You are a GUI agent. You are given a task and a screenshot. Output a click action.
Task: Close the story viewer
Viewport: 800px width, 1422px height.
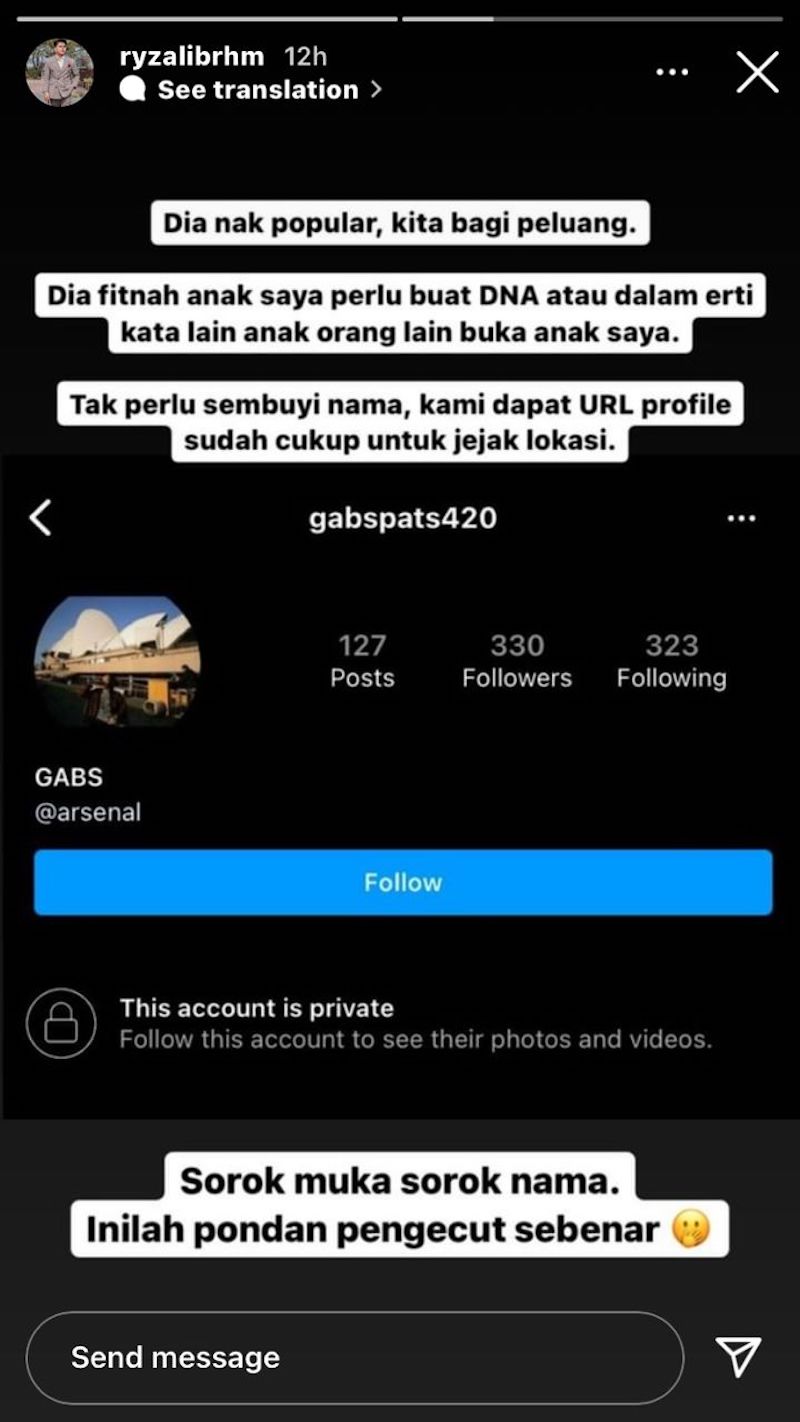click(x=757, y=72)
